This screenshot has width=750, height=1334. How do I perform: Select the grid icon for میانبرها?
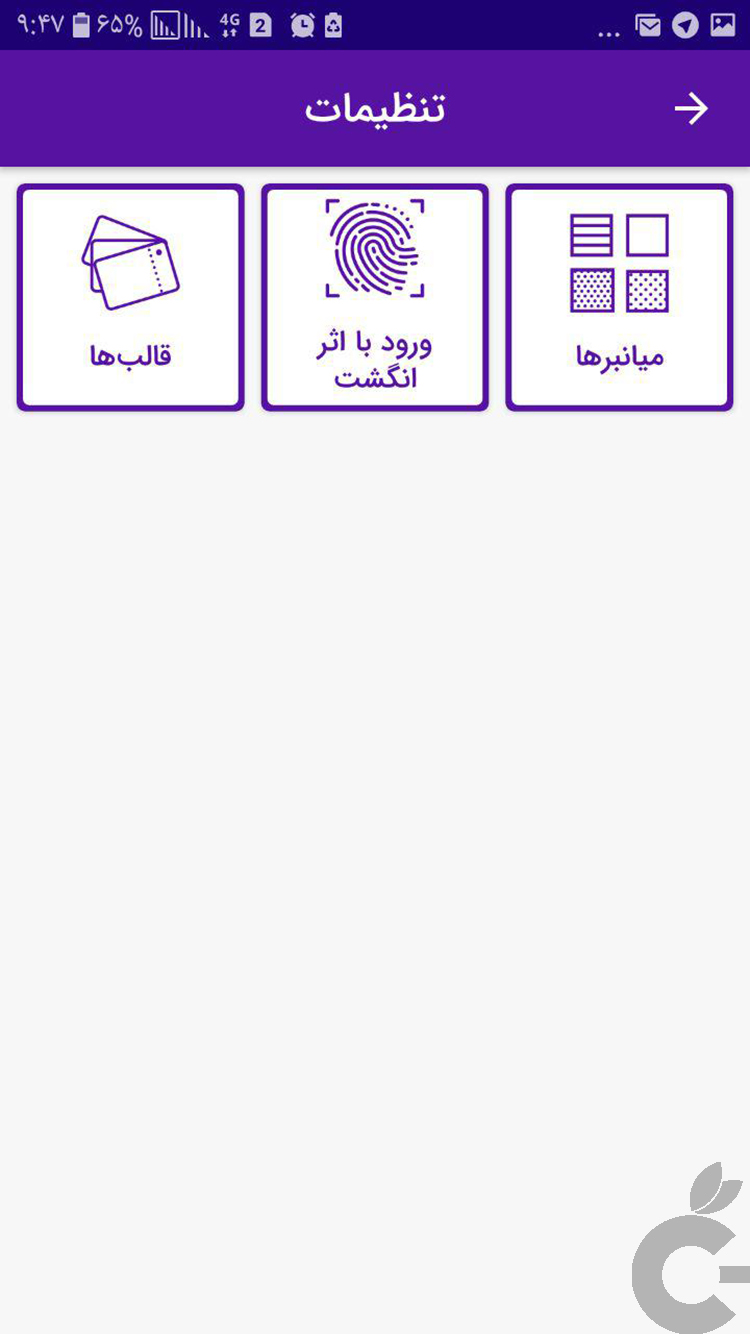click(619, 258)
